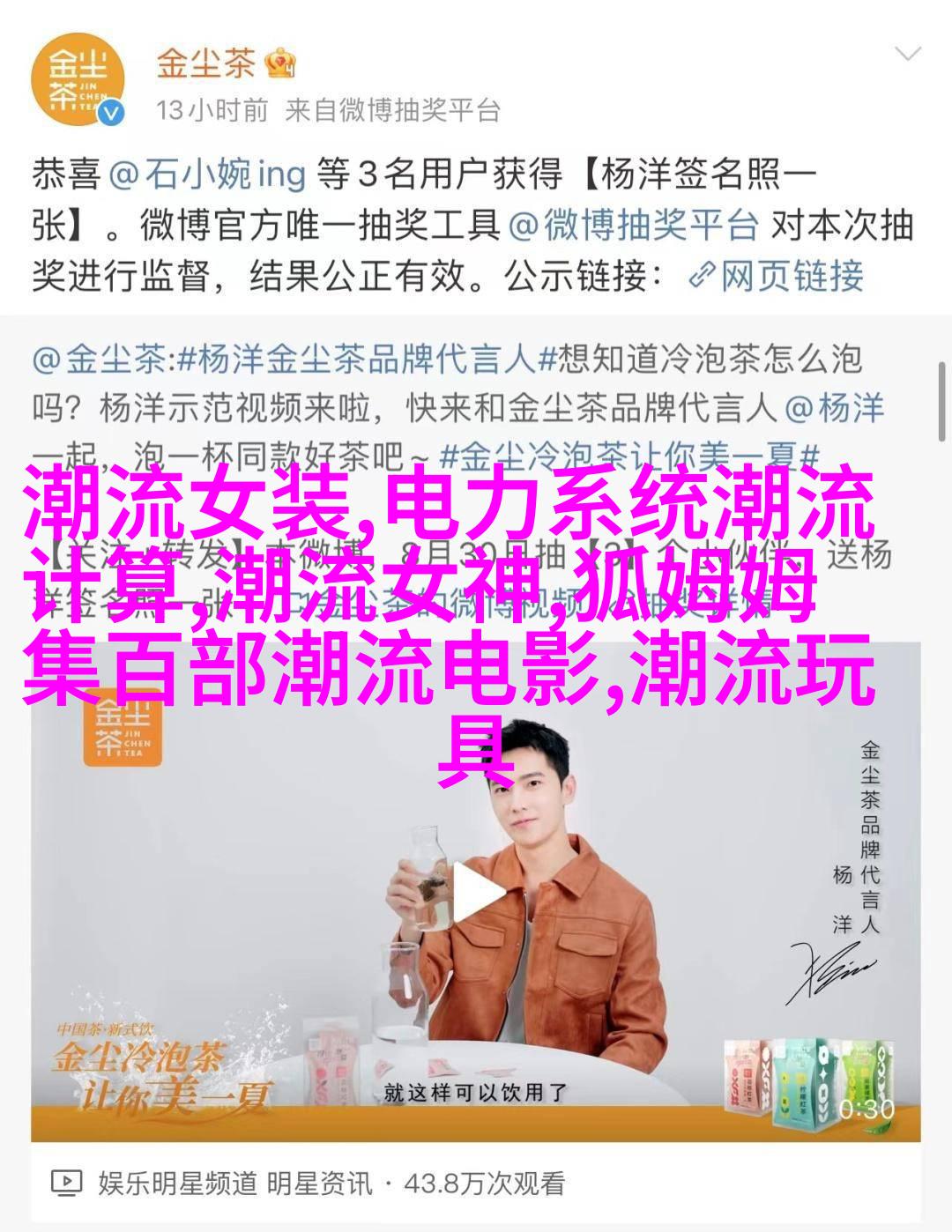Open the @石小婉ing mention
952x1232 pixels.
pos(208,174)
